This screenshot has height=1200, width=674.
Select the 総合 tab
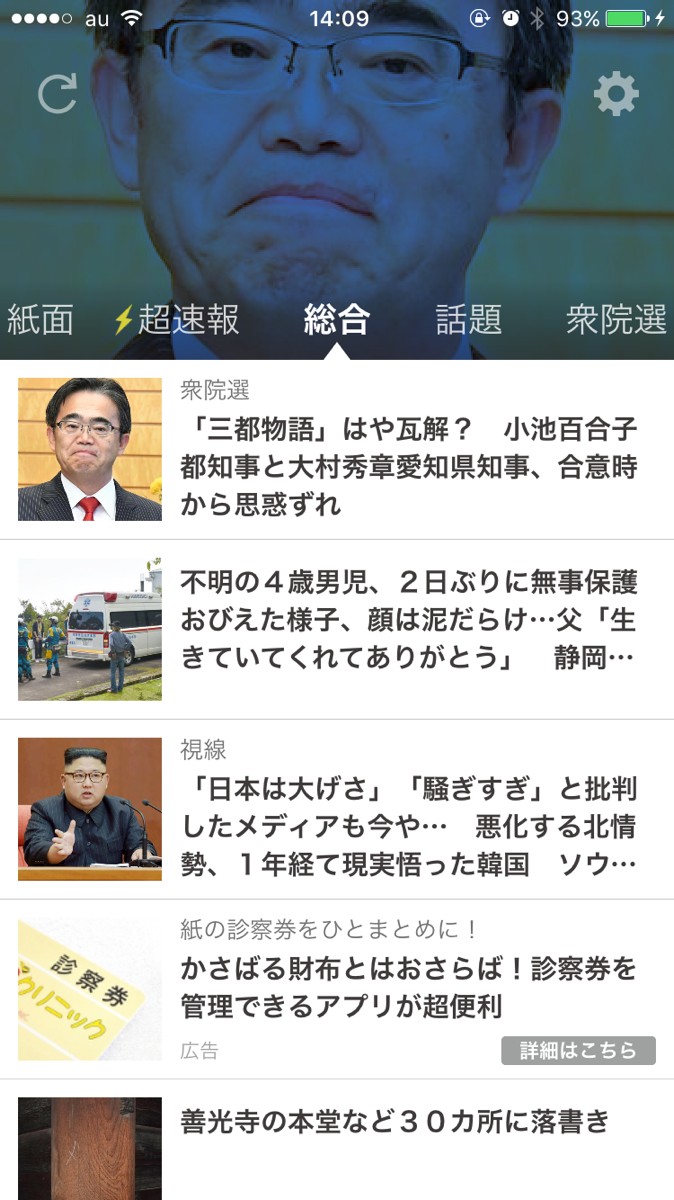(337, 320)
